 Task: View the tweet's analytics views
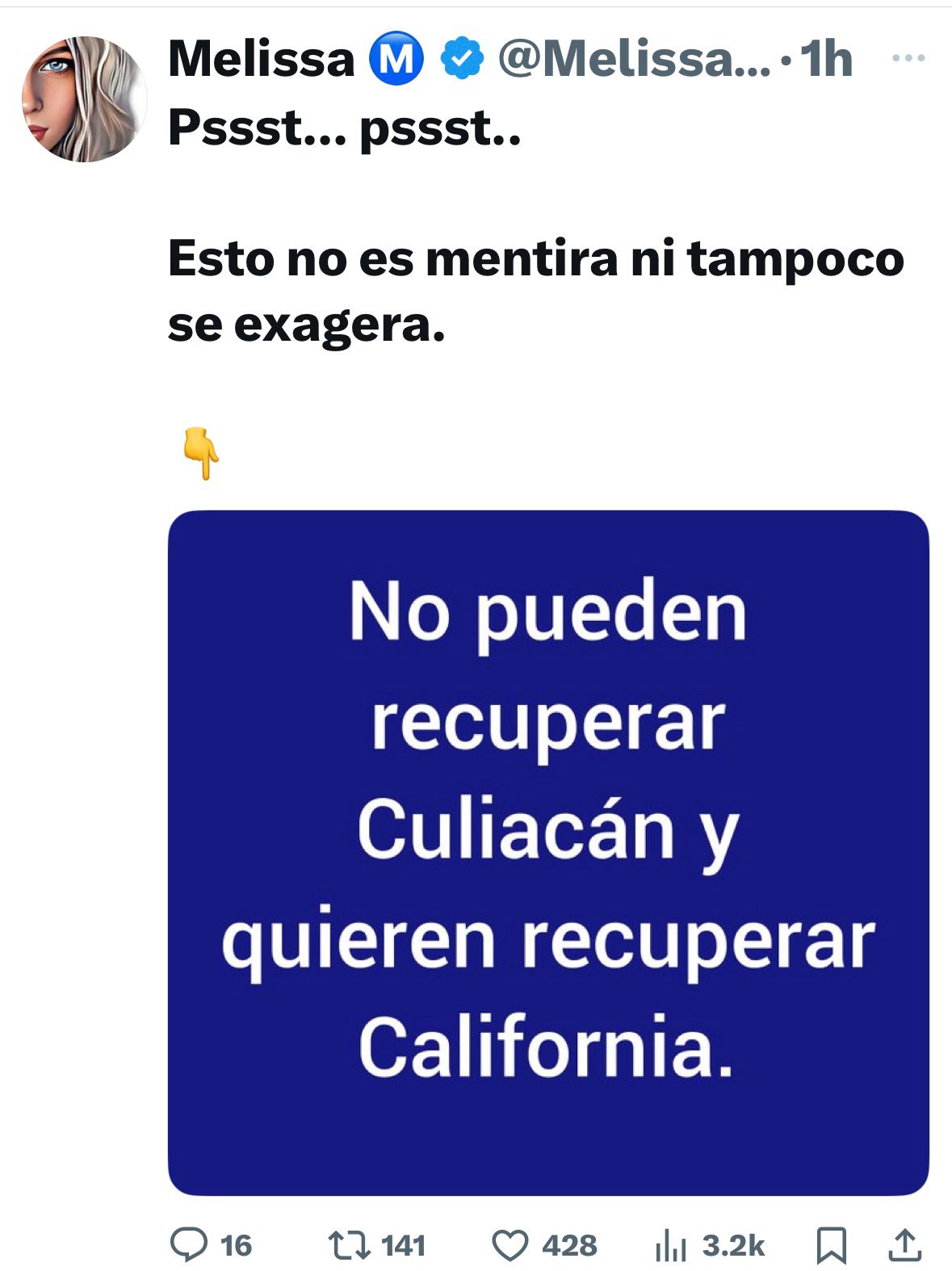coord(670,1244)
